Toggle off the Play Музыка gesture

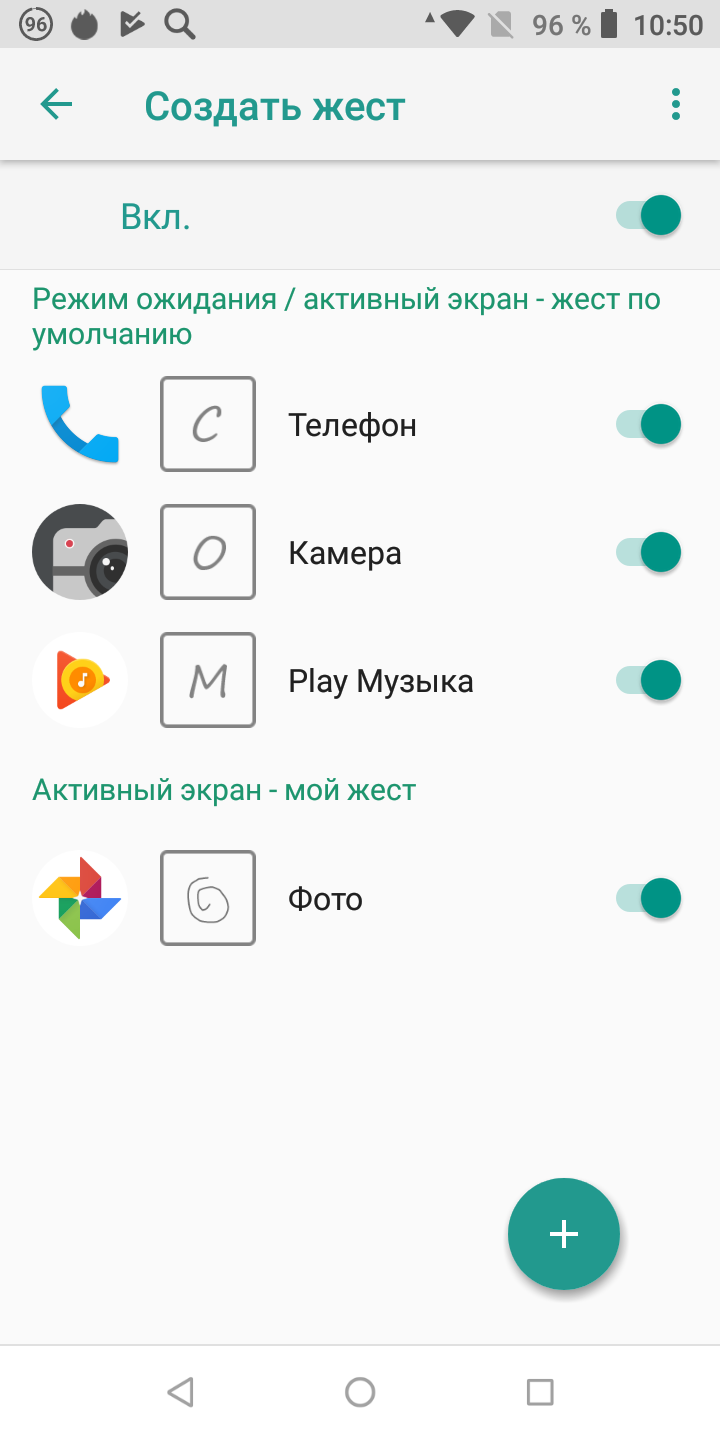(648, 681)
